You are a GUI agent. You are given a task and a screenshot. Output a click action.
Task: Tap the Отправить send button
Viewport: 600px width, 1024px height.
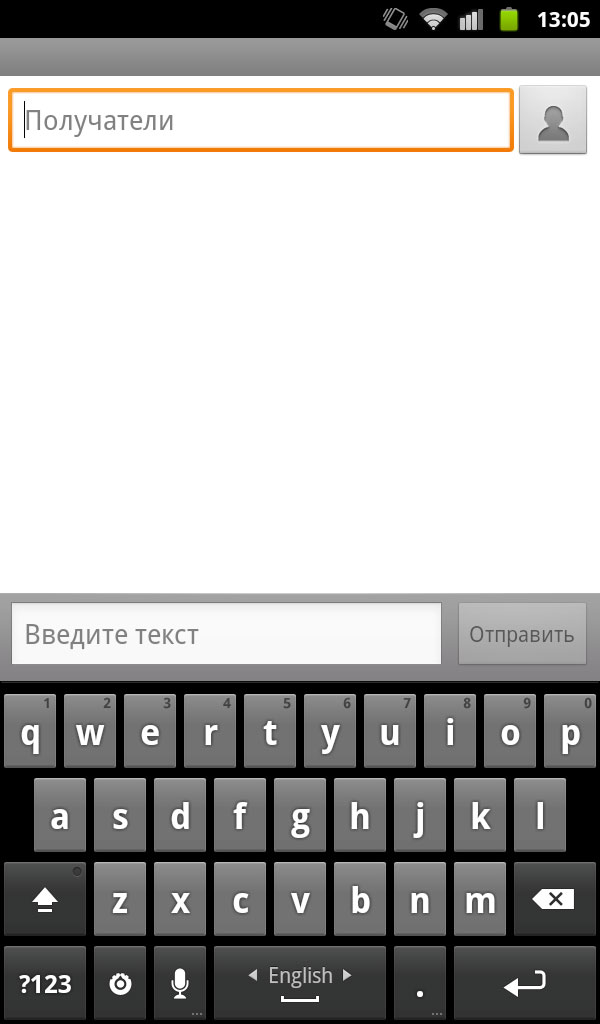522,633
